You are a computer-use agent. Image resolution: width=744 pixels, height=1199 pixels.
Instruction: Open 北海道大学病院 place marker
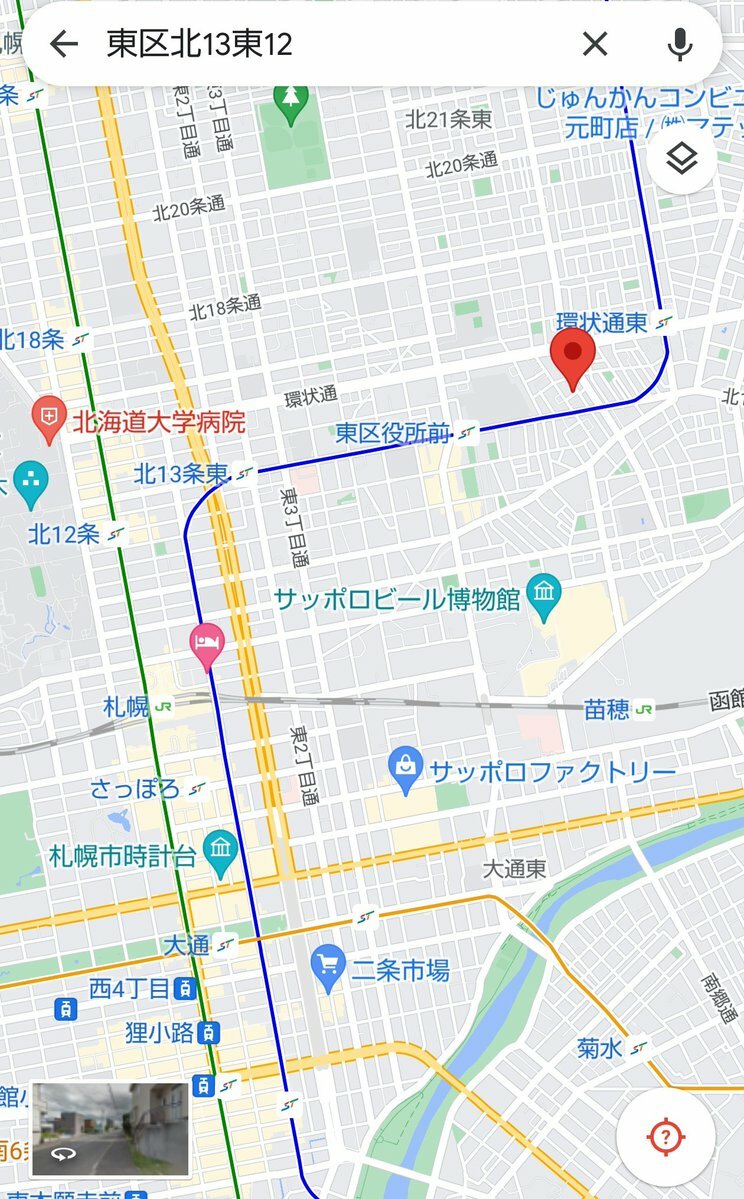(48, 420)
